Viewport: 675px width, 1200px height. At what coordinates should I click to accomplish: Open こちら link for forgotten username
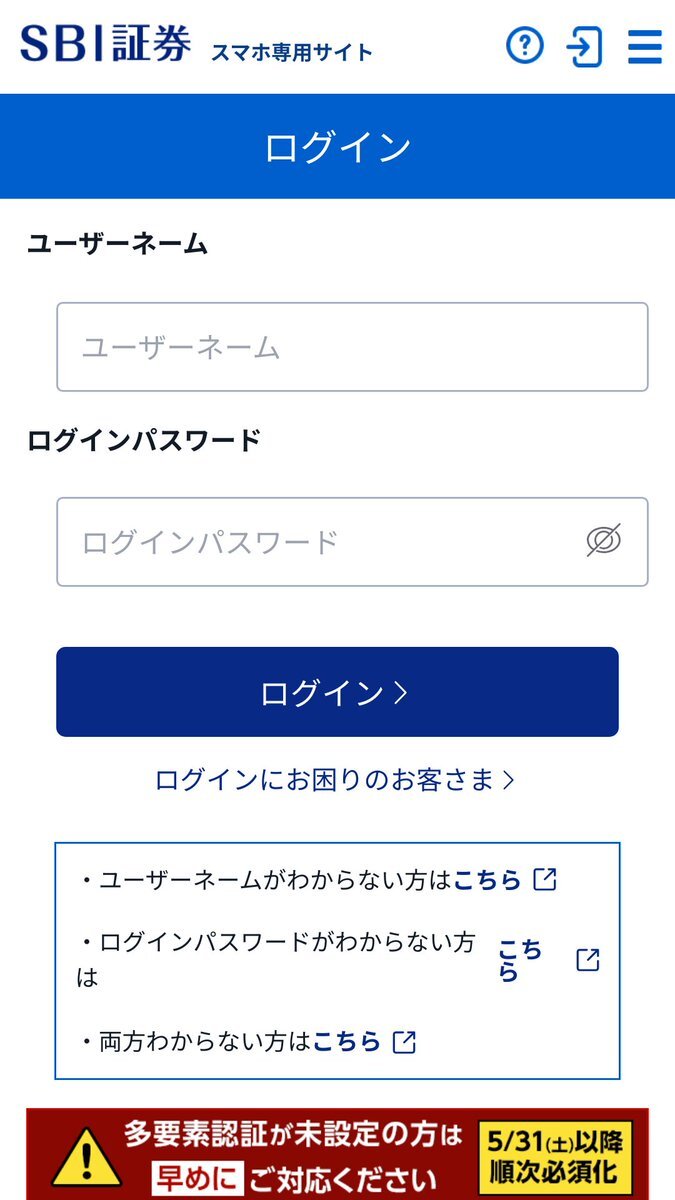[488, 880]
